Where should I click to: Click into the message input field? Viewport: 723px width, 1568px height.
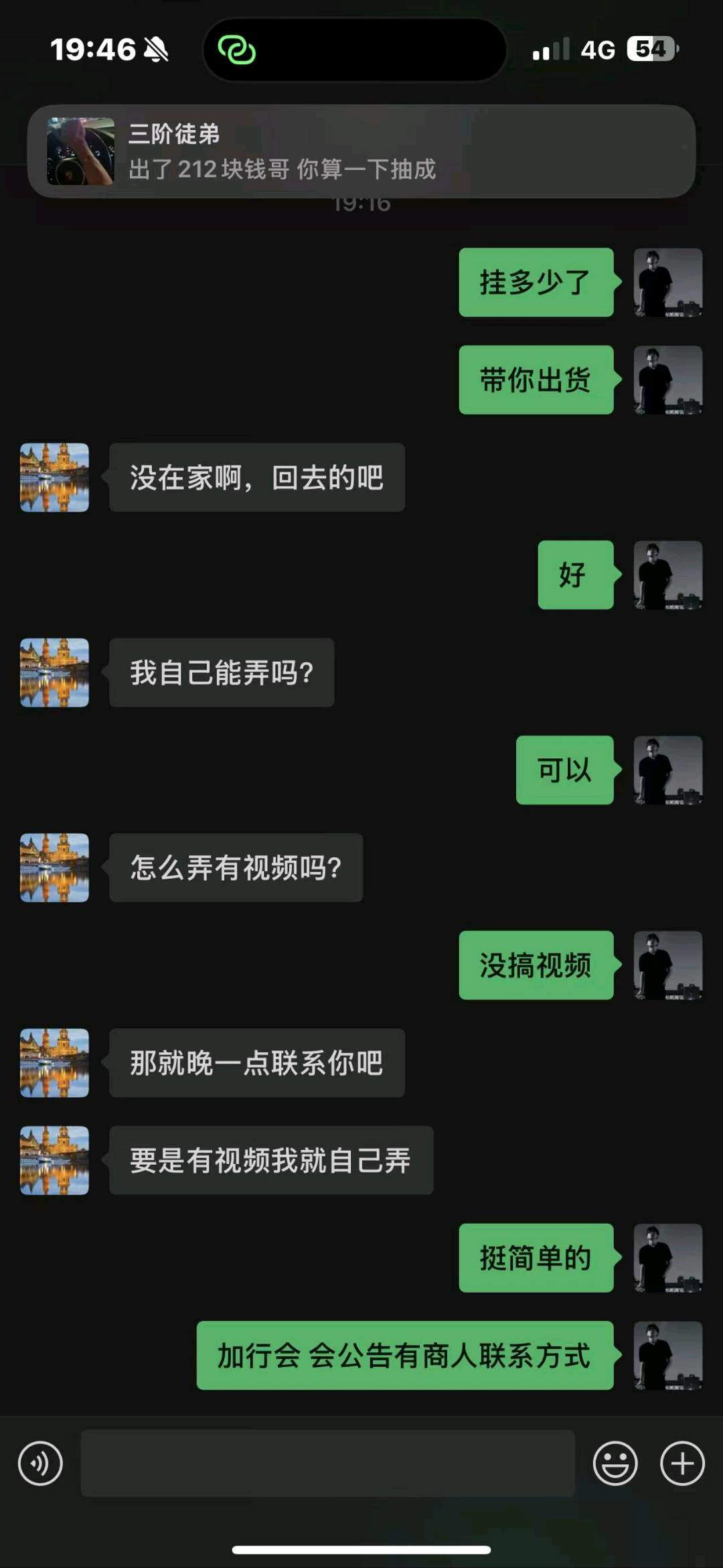[x=328, y=1463]
